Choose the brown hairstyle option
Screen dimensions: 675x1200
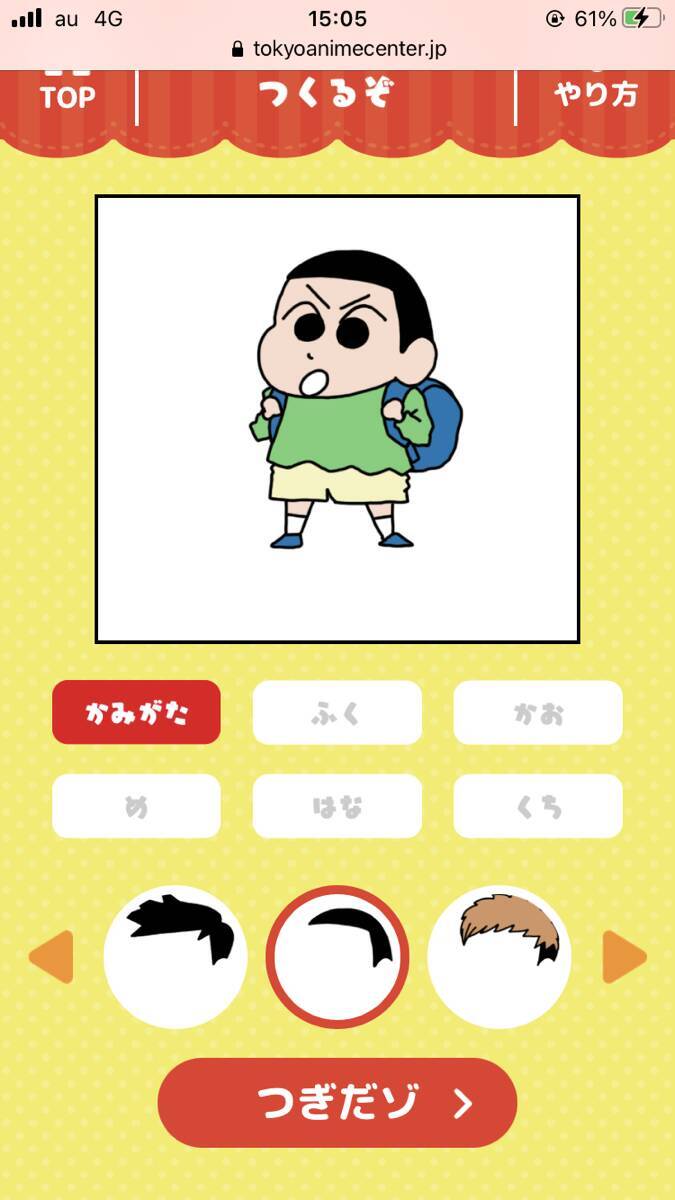tap(499, 956)
